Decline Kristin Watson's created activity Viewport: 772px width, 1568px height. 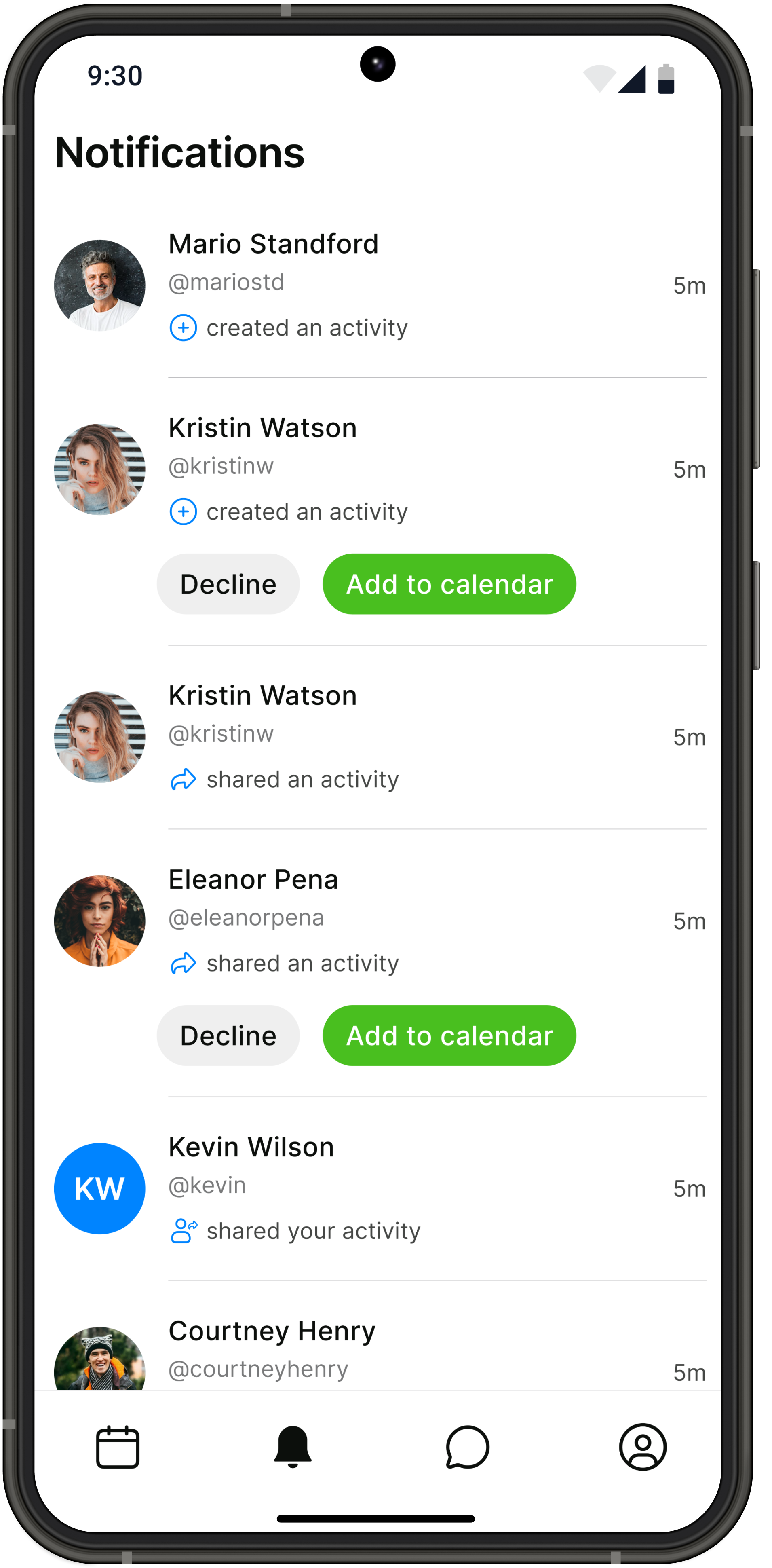(228, 584)
